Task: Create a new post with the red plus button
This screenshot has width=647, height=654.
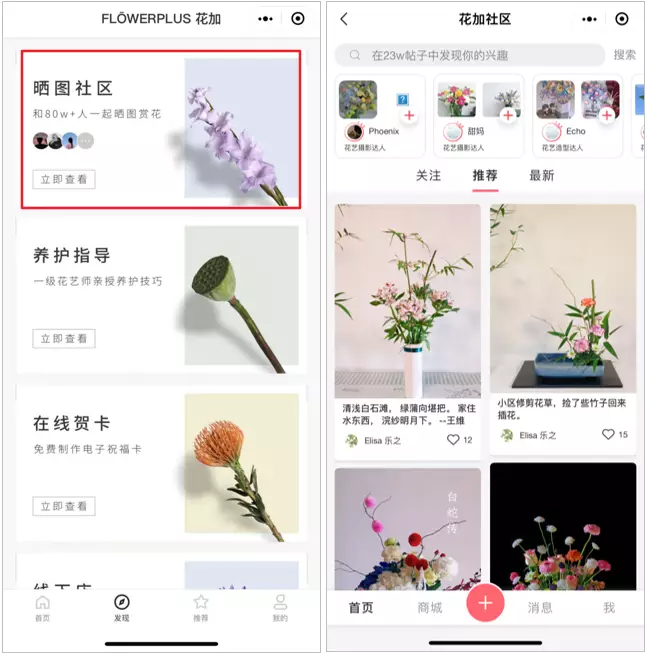Action: [485, 603]
